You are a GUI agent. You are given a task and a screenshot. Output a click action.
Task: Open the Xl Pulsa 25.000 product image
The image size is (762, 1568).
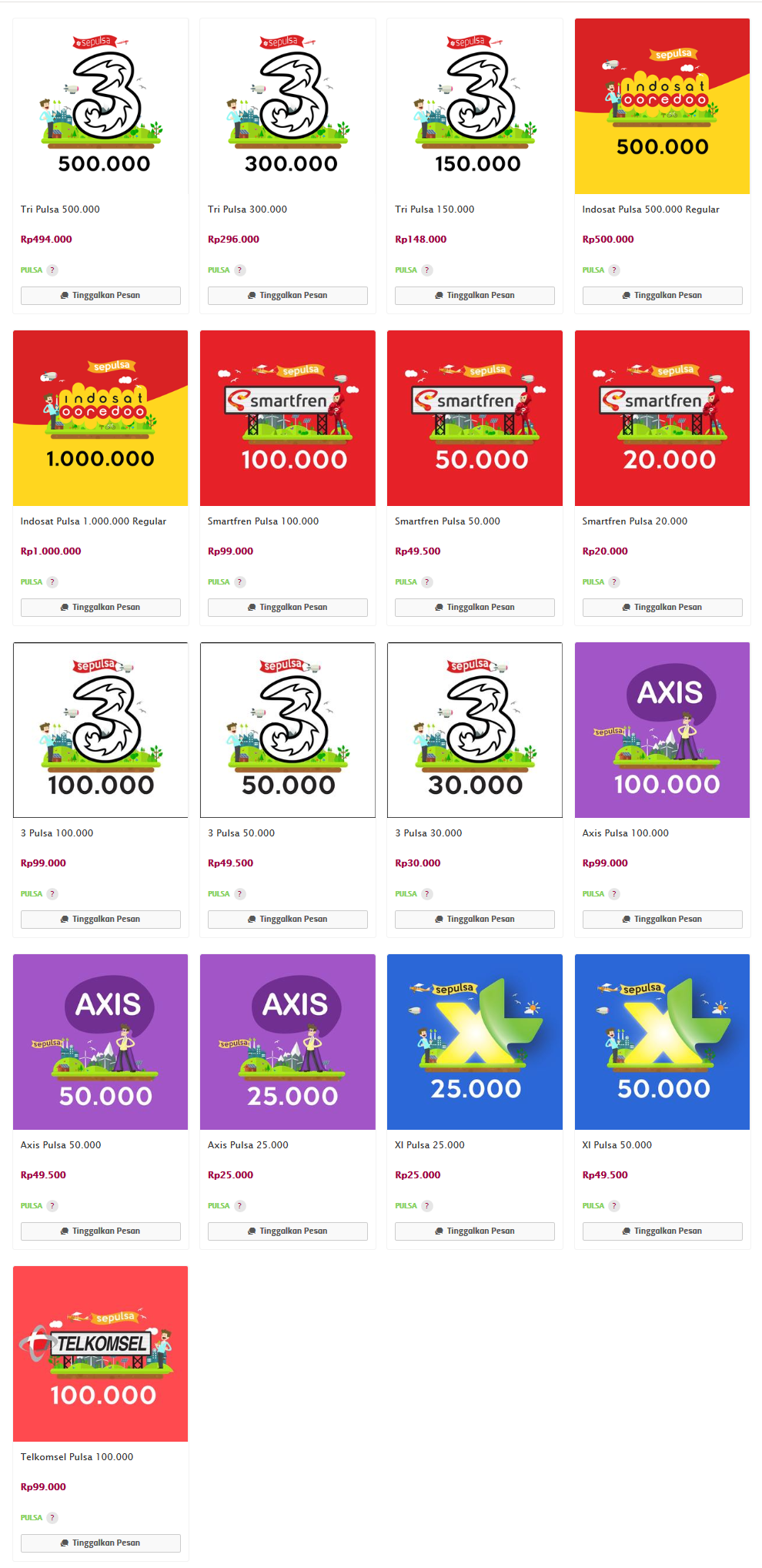[475, 1042]
